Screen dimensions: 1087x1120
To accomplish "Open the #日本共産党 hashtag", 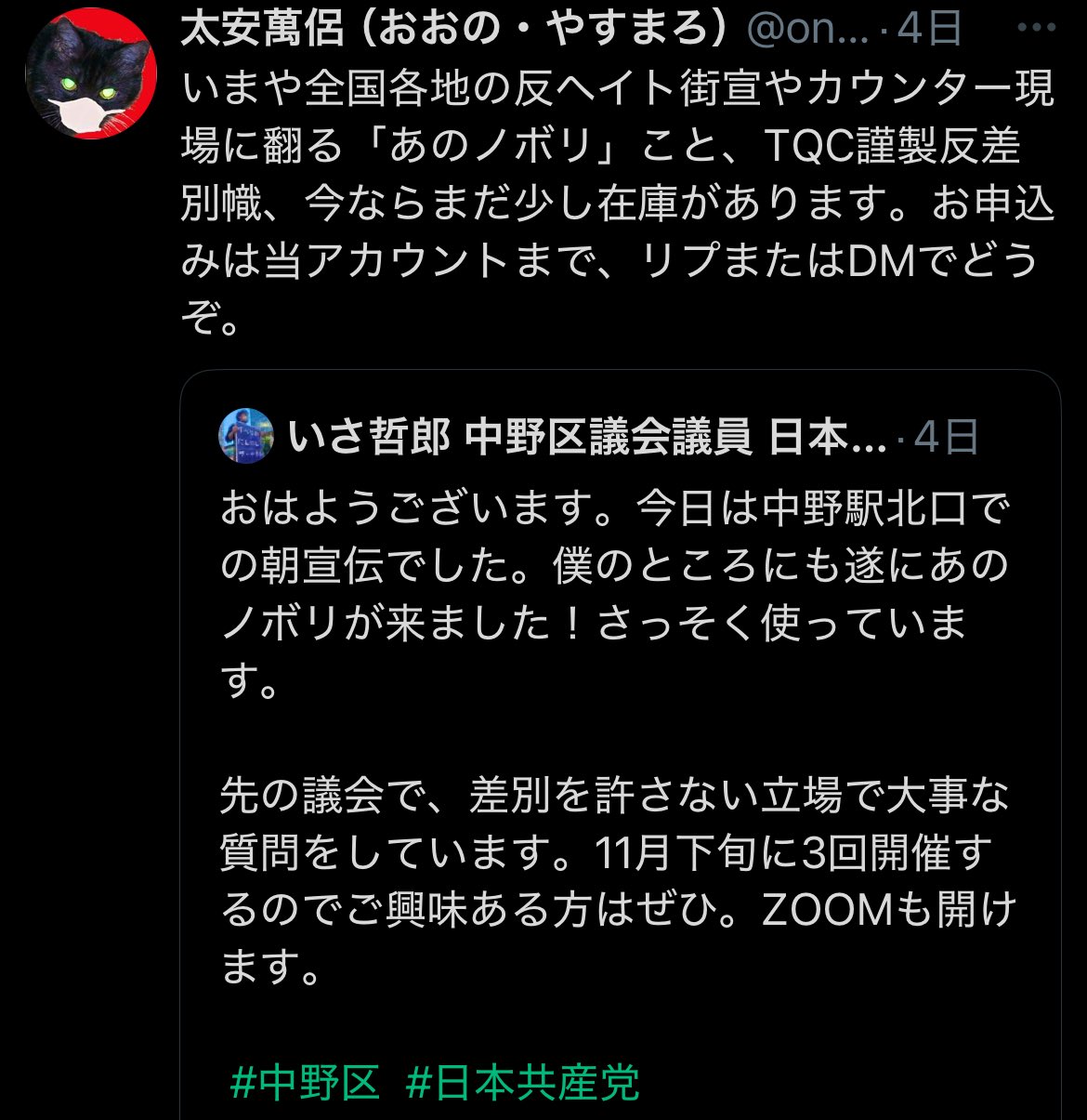I will (523, 1083).
